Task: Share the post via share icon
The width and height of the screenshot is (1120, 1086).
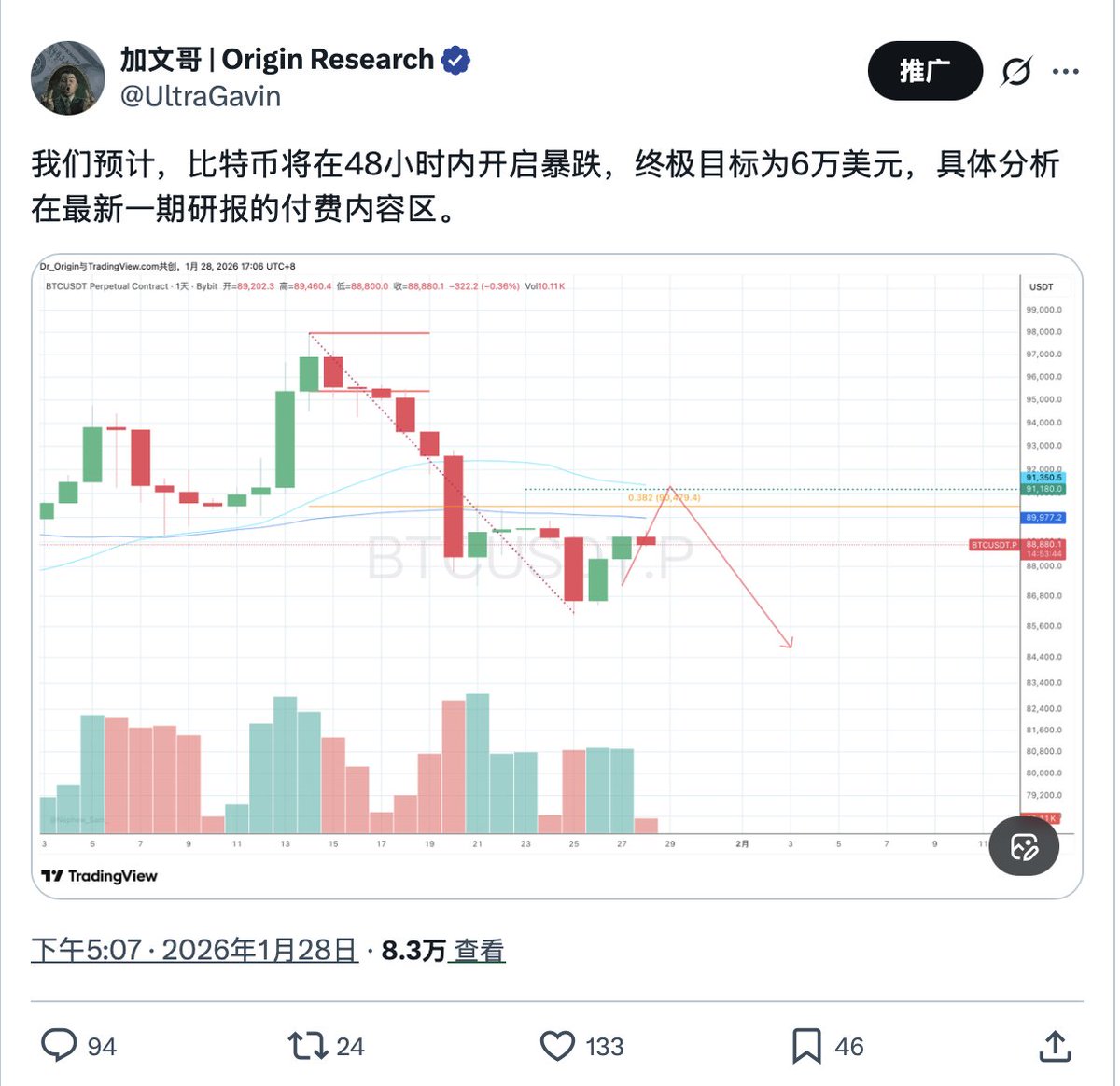Action: click(1055, 1045)
